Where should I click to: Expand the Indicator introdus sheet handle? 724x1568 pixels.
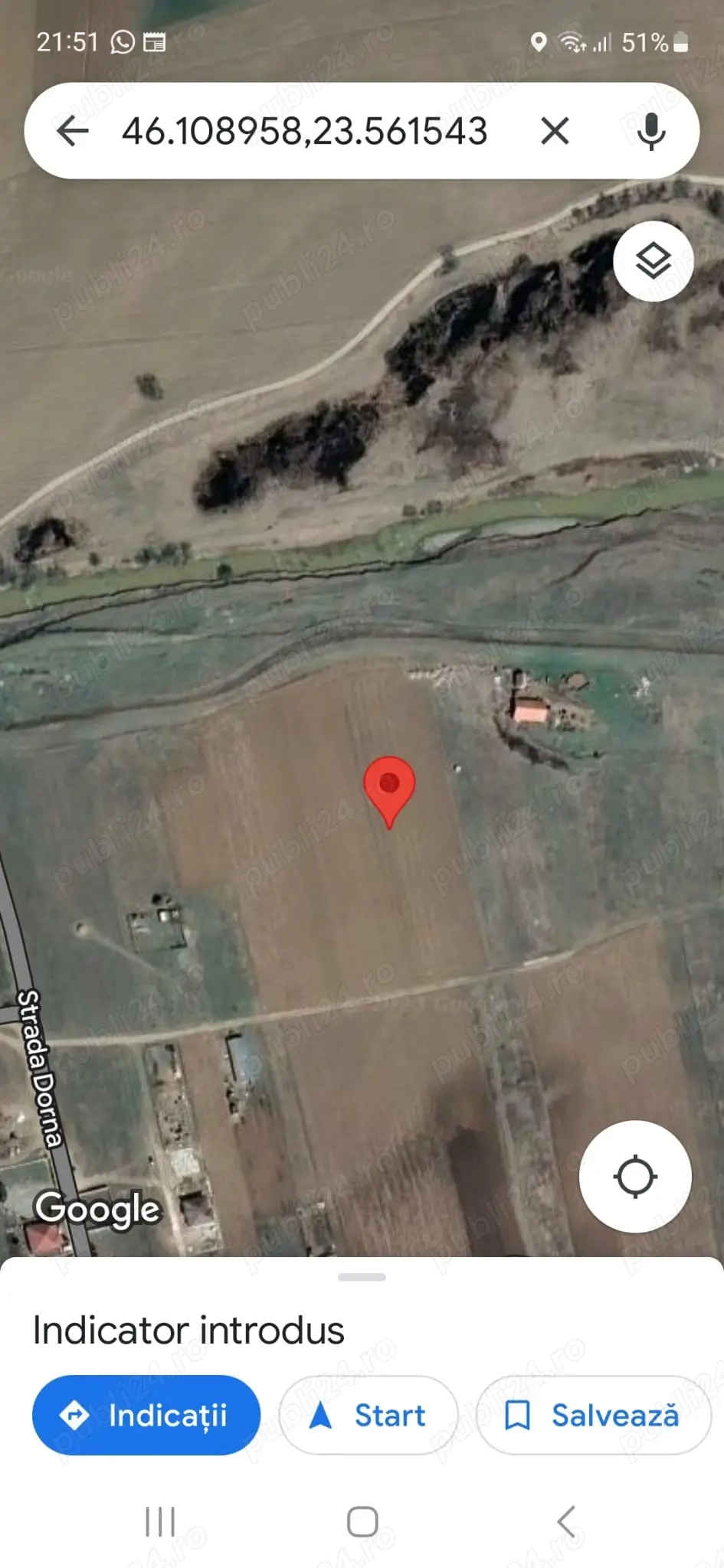pos(362,1277)
